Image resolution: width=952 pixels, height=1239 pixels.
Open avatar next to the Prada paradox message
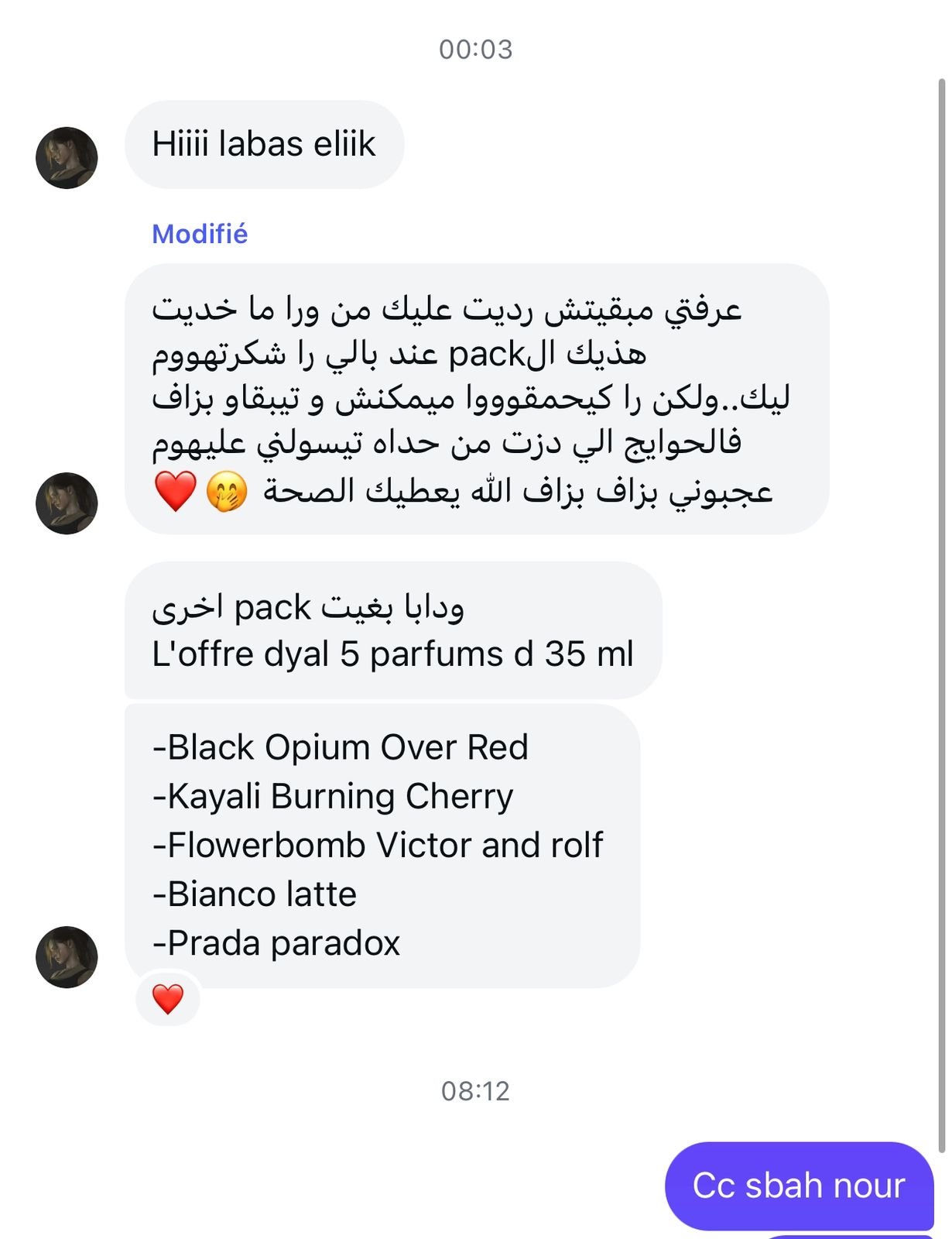pos(67,957)
